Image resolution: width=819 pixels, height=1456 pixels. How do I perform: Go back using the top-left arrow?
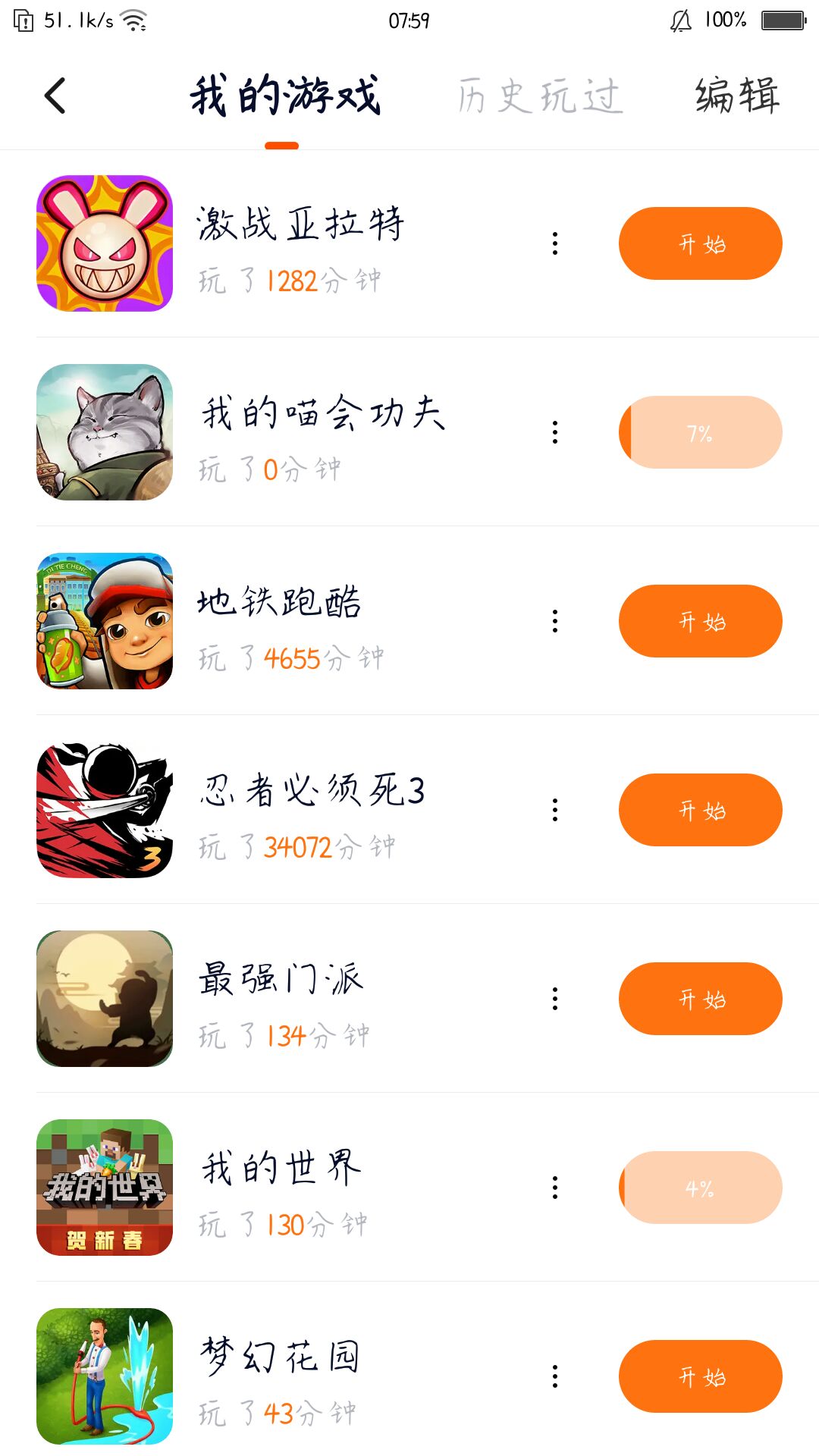click(55, 96)
